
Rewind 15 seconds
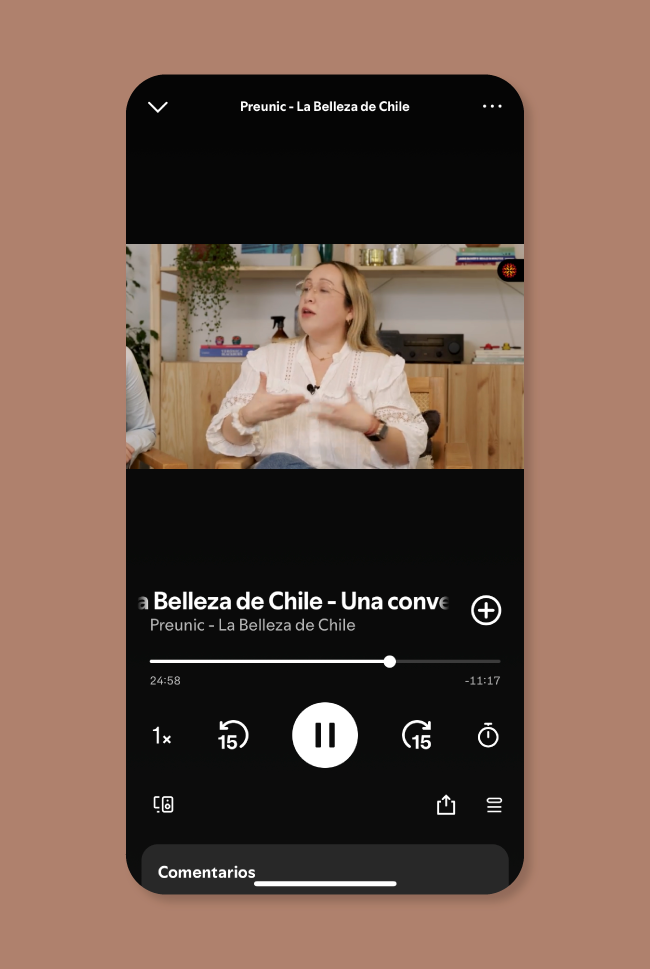(233, 735)
